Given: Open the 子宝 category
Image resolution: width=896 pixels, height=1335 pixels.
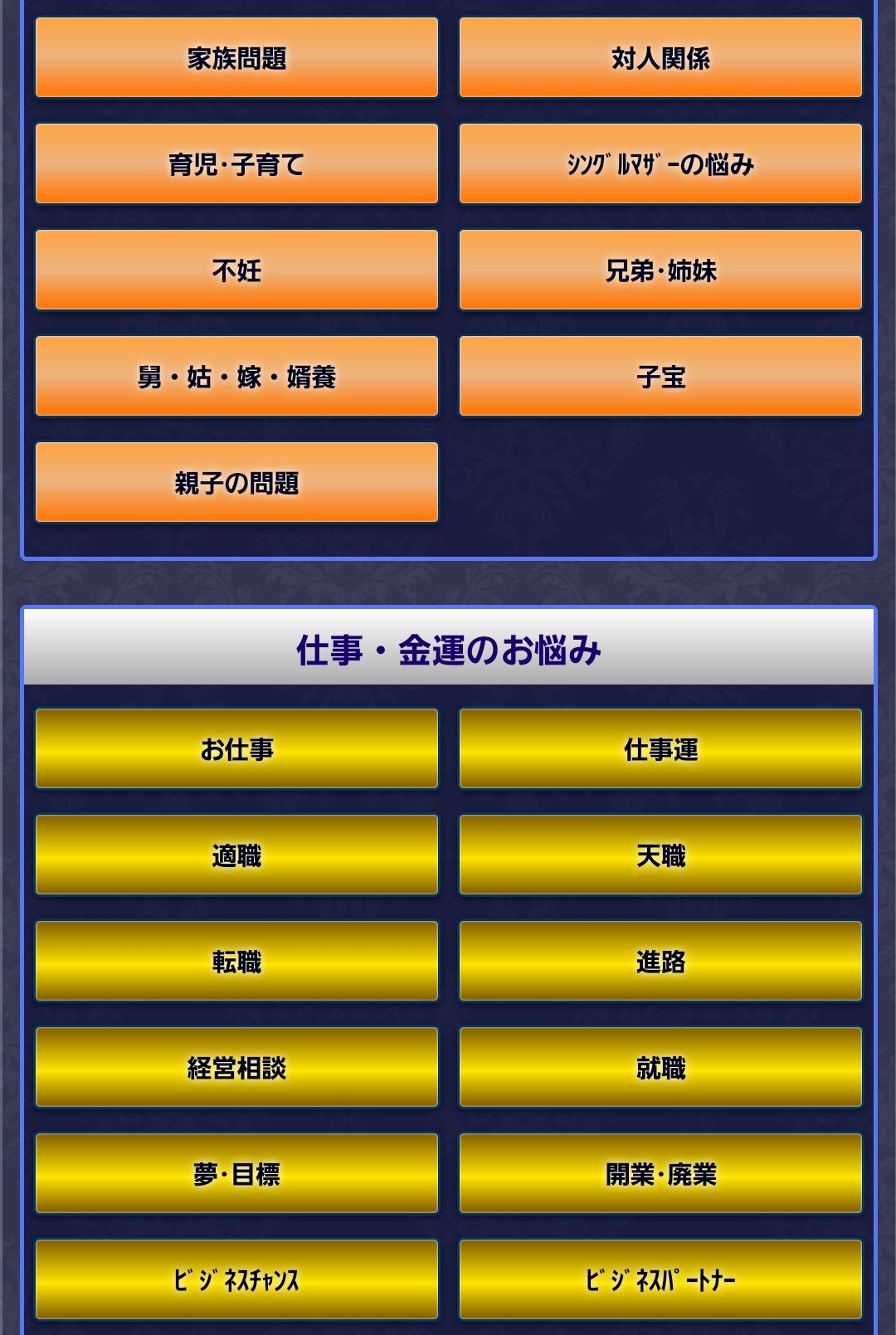Looking at the screenshot, I should coord(660,377).
